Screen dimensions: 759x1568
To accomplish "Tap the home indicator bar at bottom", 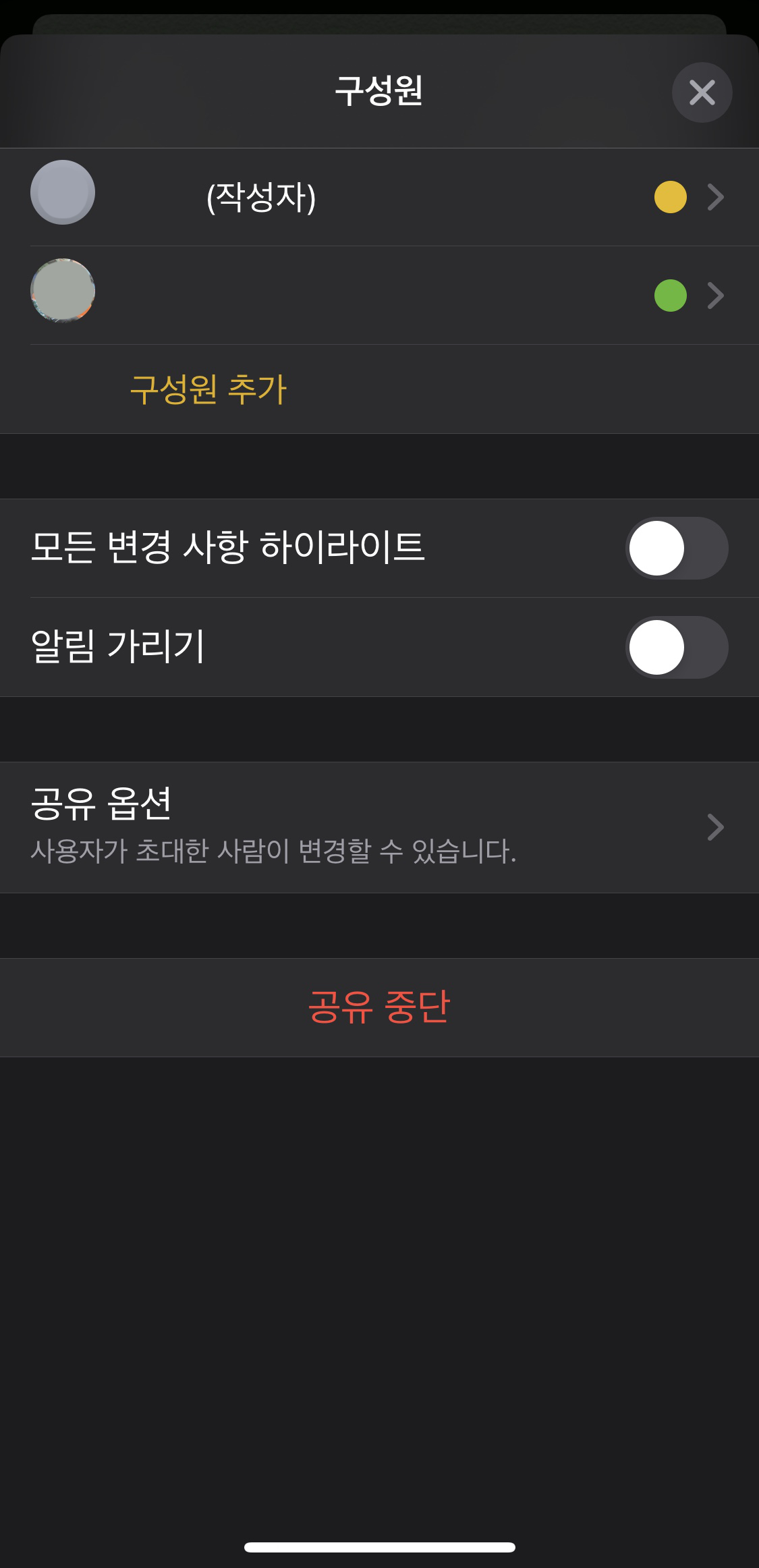I will 379,1548.
